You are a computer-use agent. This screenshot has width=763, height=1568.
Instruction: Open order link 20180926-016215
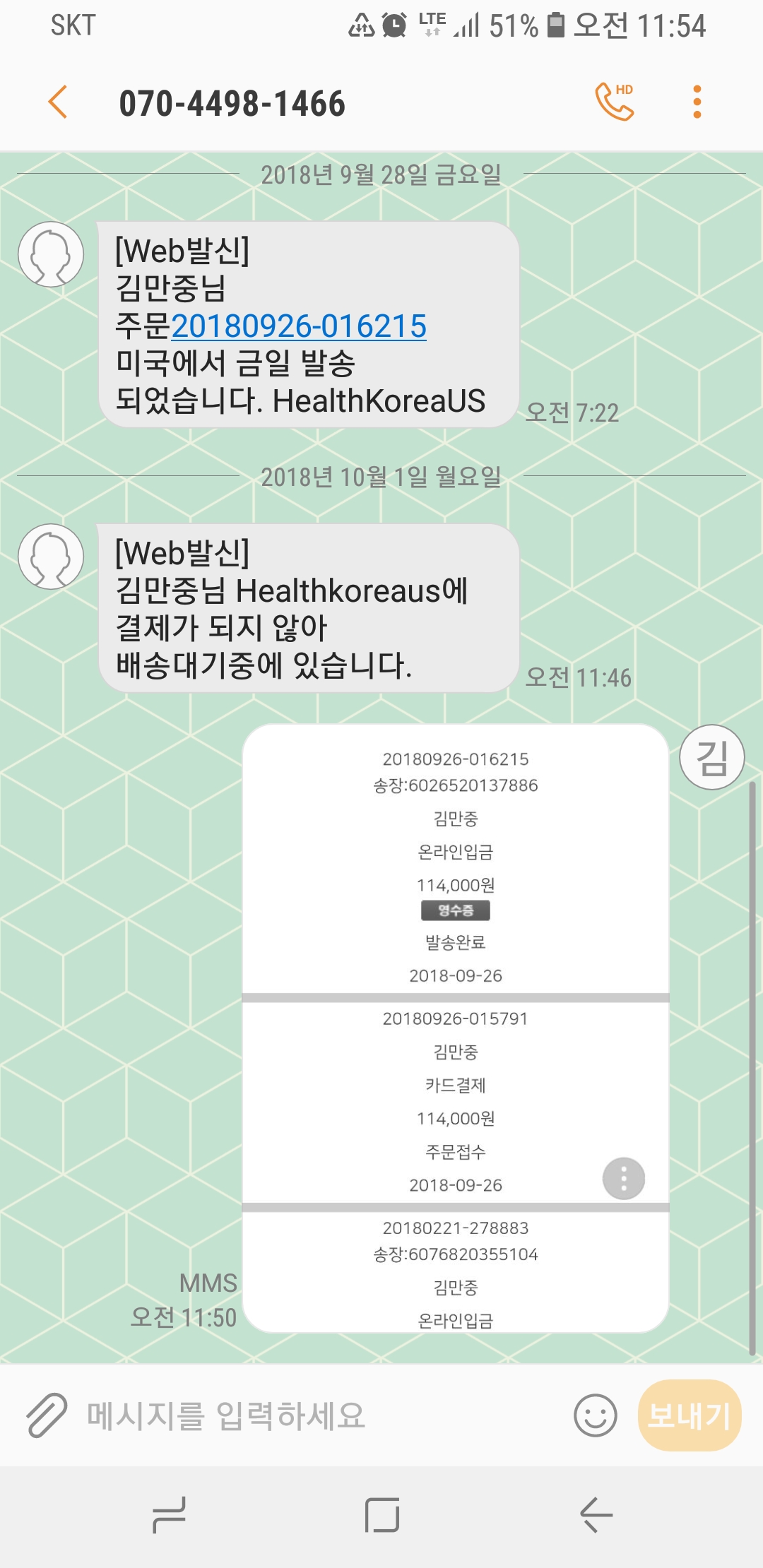(x=299, y=326)
